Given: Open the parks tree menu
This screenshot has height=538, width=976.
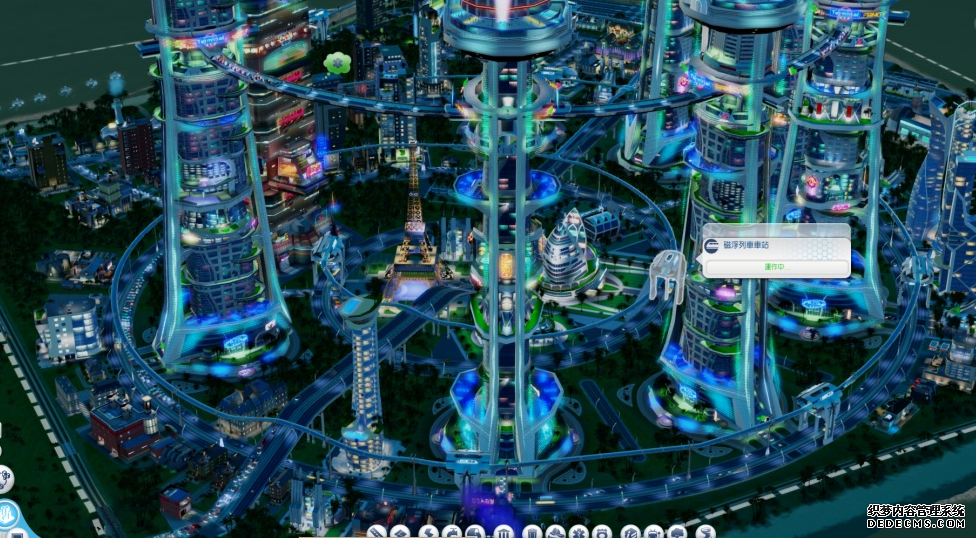Looking at the screenshot, I should point(677,532).
